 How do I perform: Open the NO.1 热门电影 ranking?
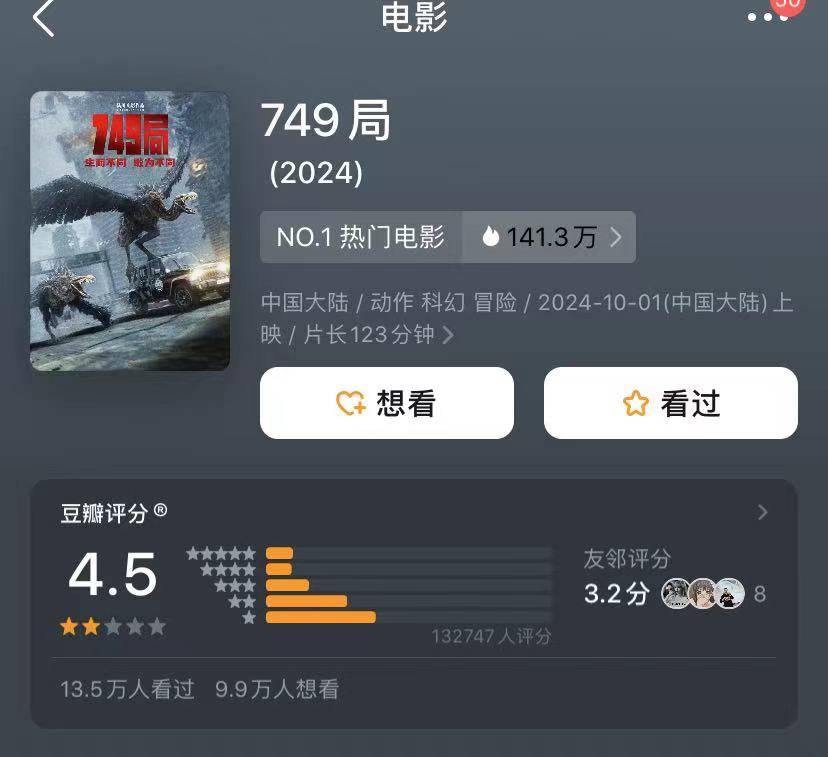point(361,237)
